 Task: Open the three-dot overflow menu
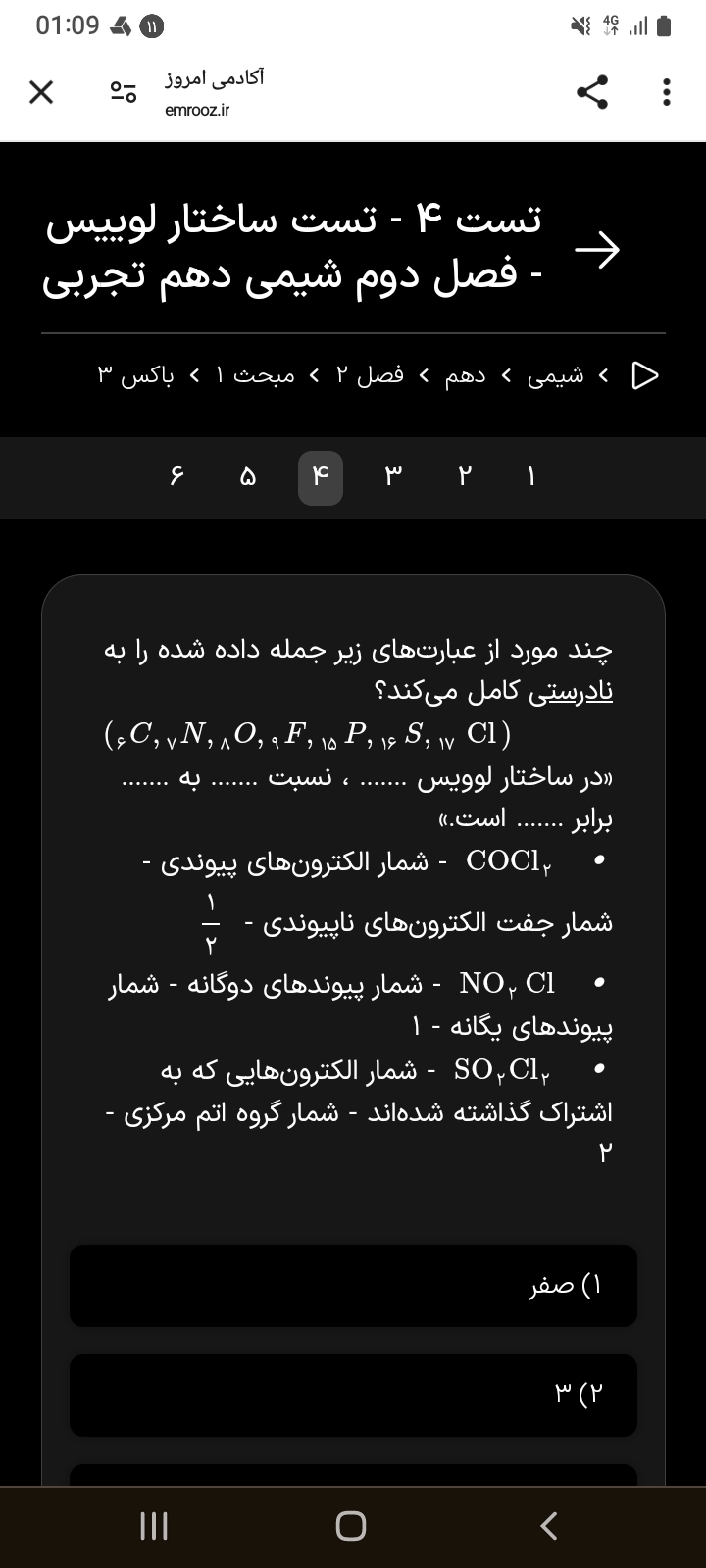pyautogui.click(x=667, y=93)
